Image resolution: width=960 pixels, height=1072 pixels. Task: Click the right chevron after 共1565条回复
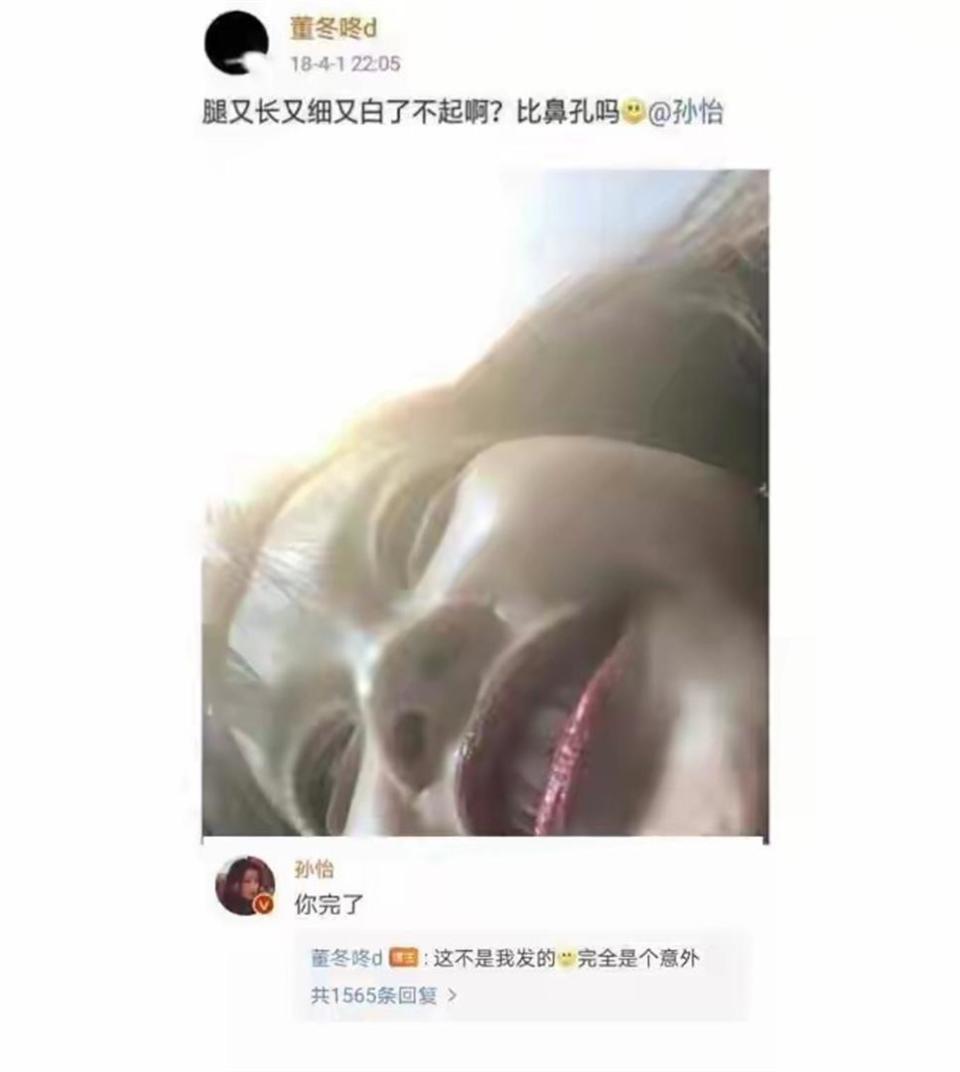click(x=452, y=996)
